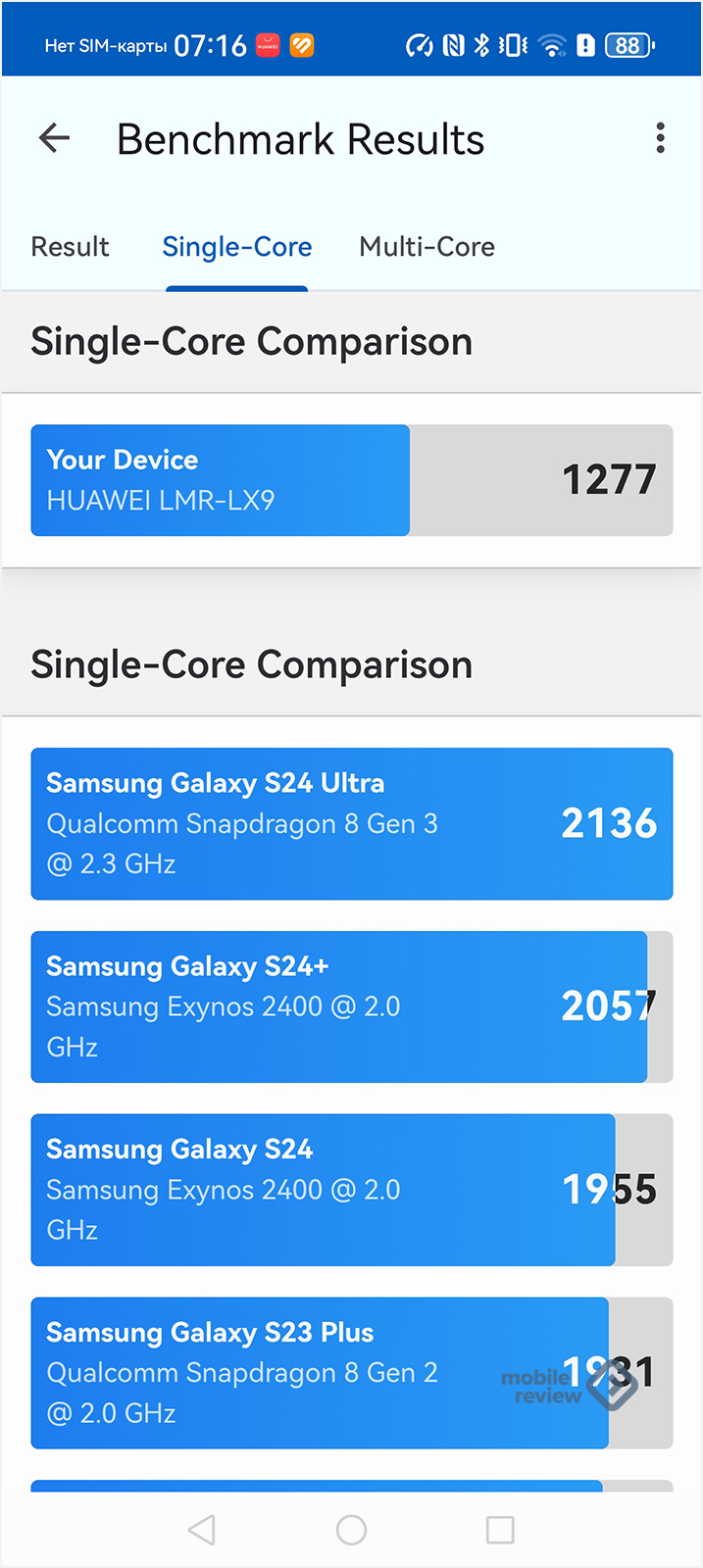This screenshot has width=703, height=1568.
Task: Tap the system home button
Action: click(351, 1530)
